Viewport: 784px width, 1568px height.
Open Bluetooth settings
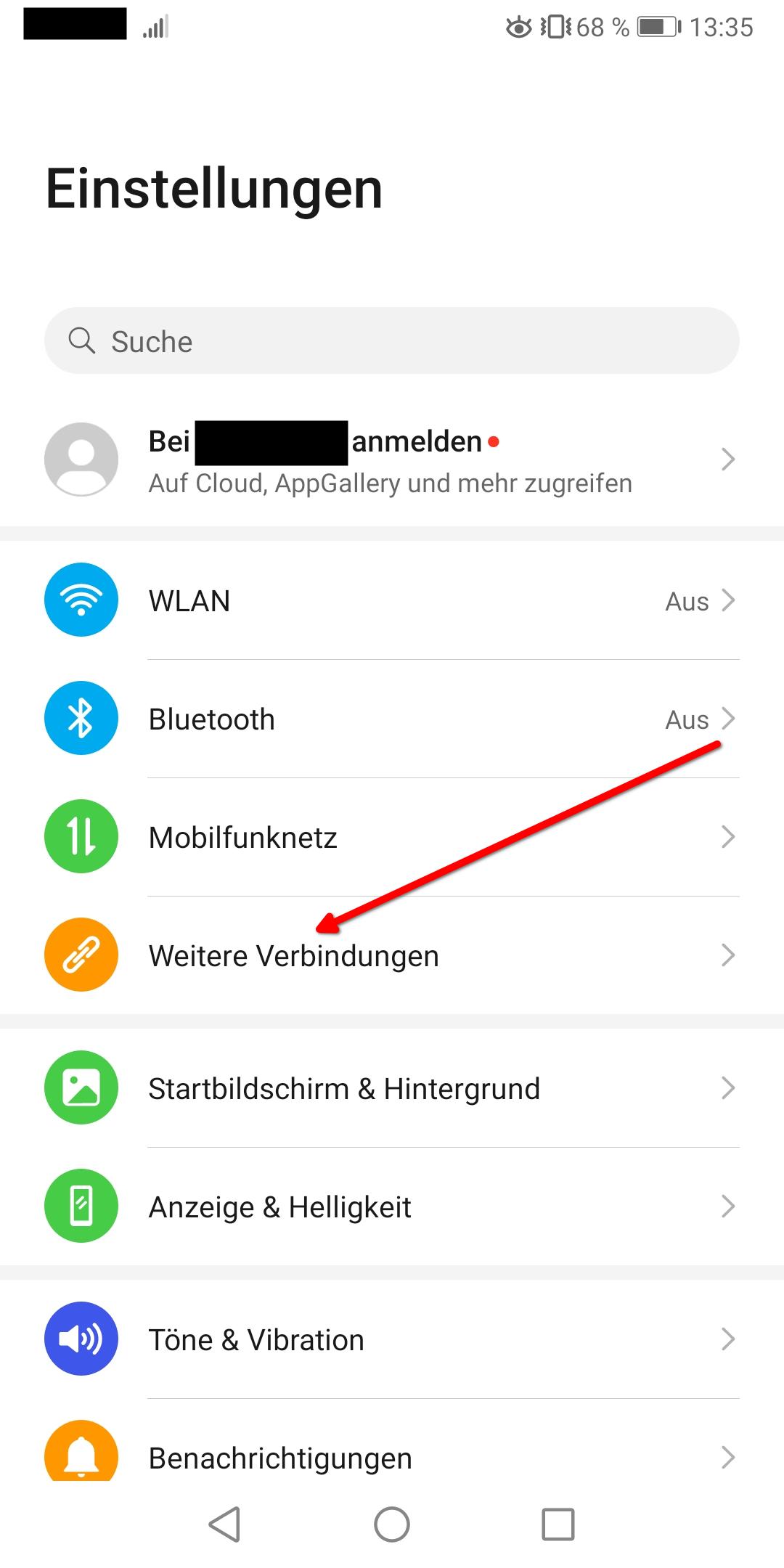[x=392, y=719]
